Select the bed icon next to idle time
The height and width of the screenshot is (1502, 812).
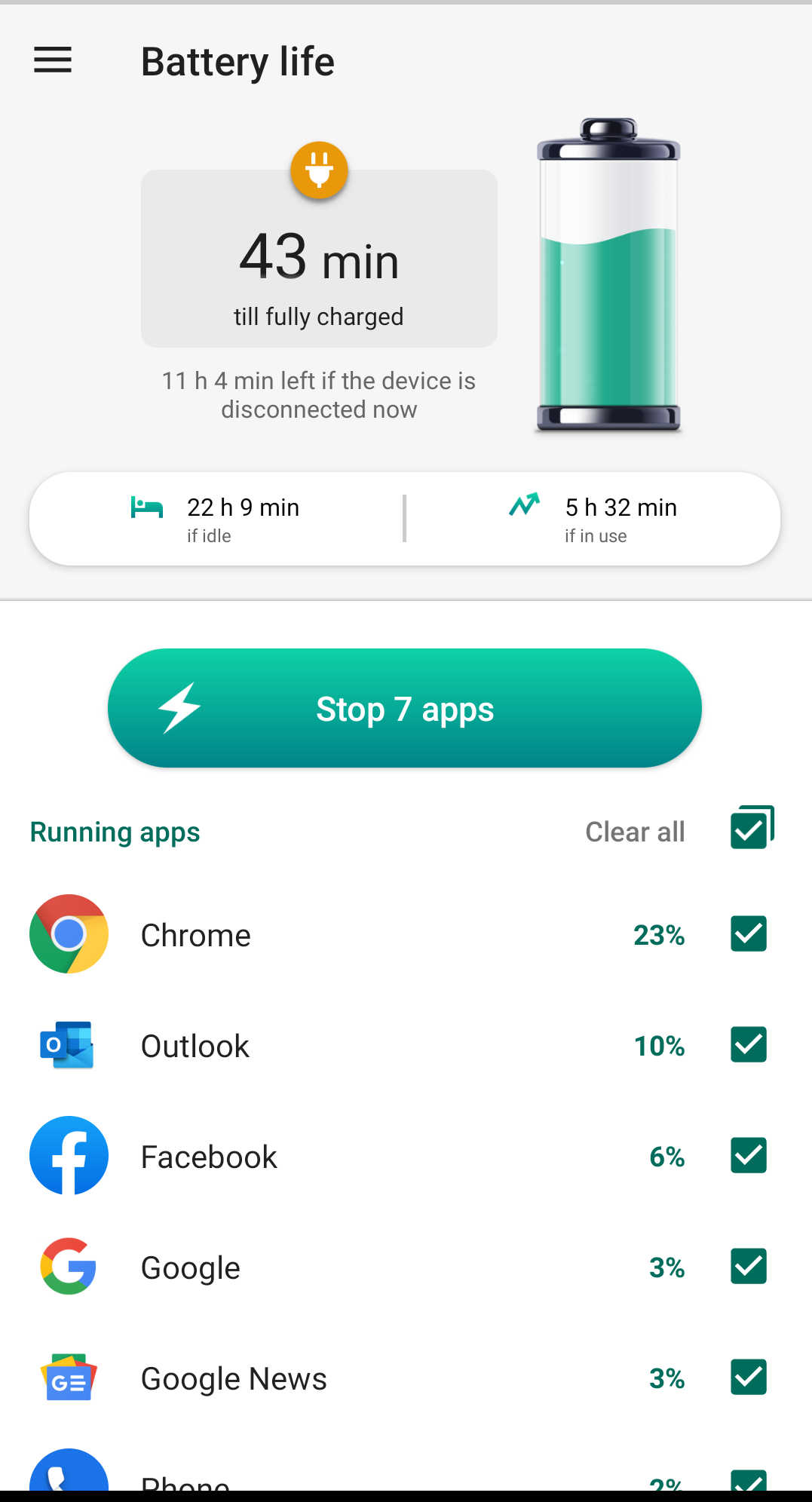coord(148,507)
